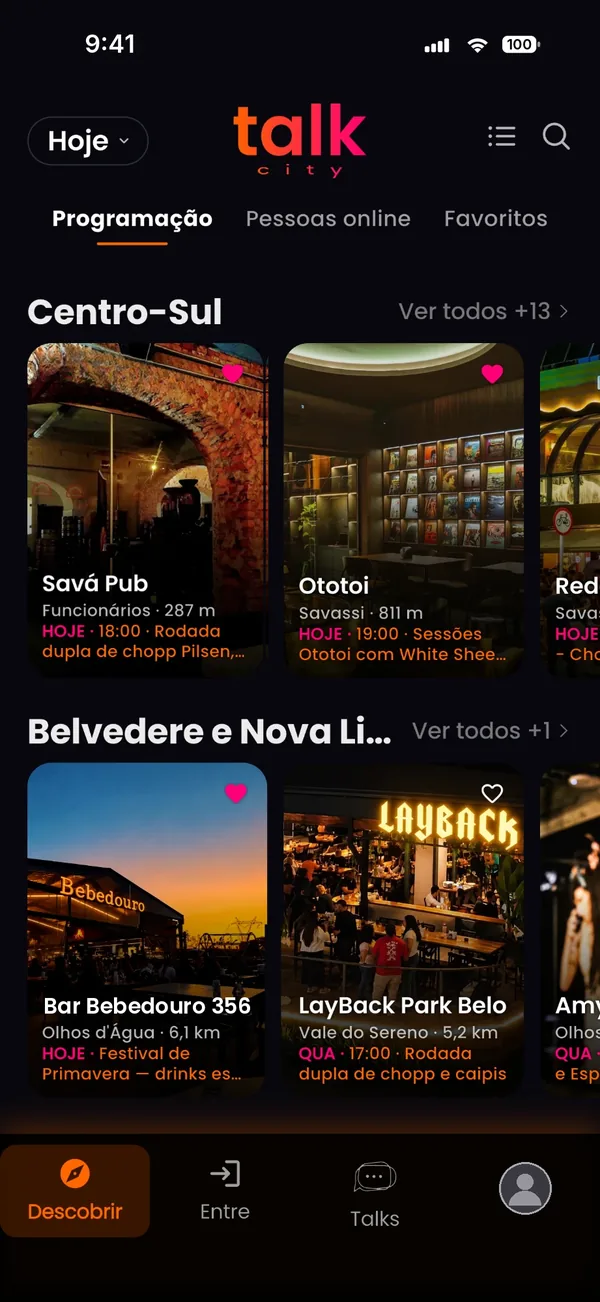Switch to list view icon

(502, 137)
